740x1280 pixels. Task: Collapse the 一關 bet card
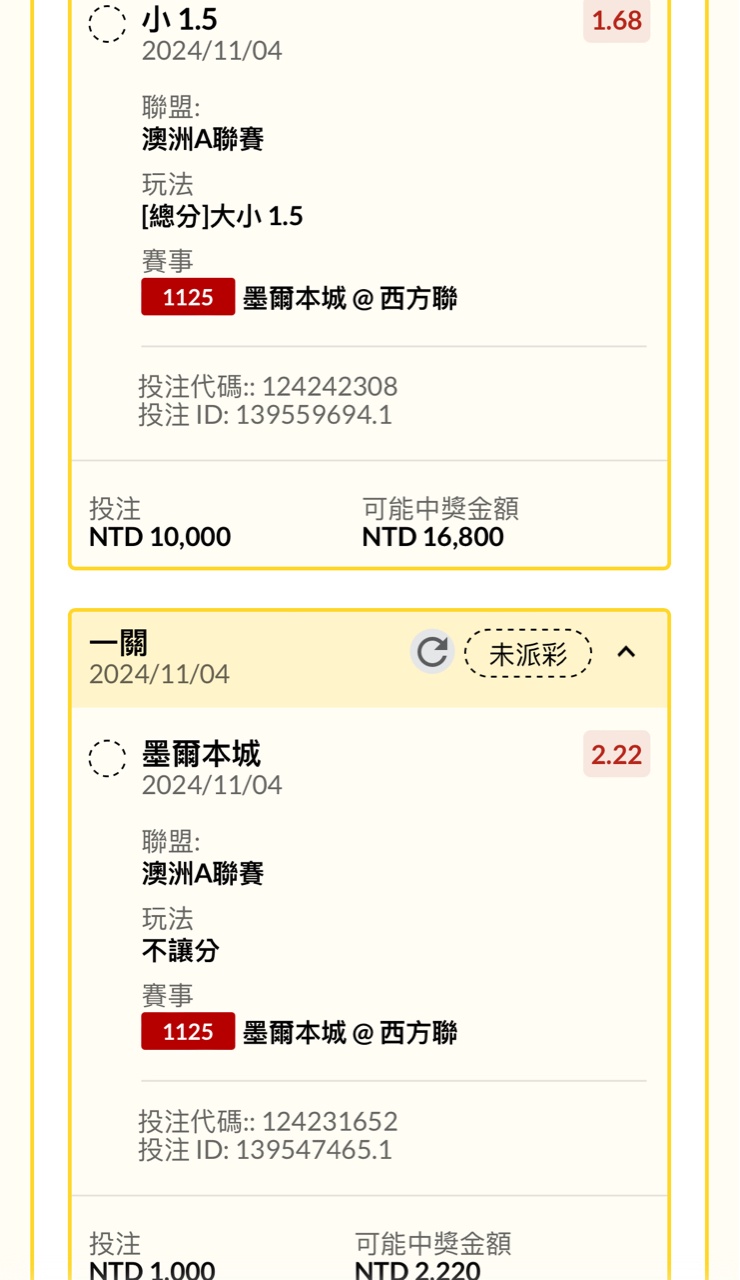(626, 653)
